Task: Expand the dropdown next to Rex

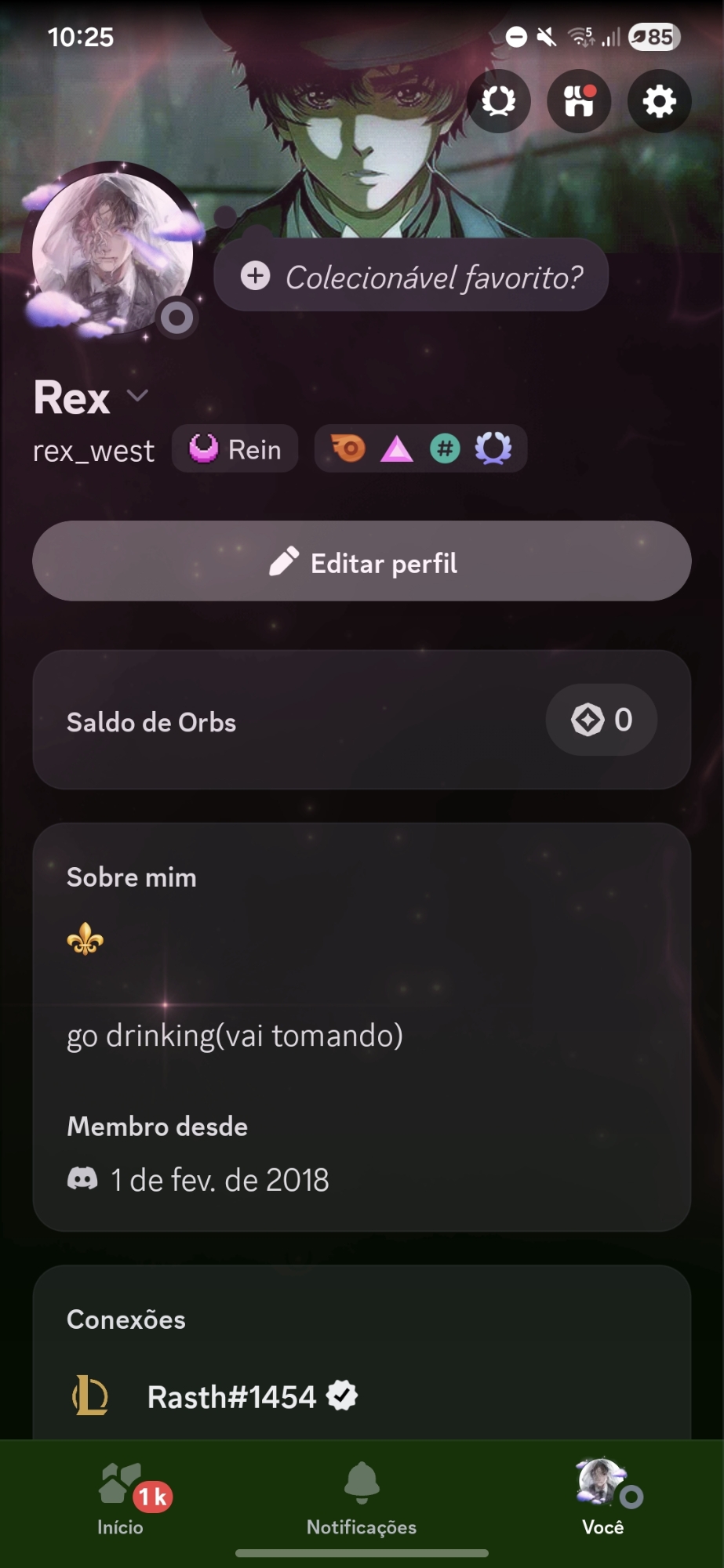Action: (x=137, y=396)
